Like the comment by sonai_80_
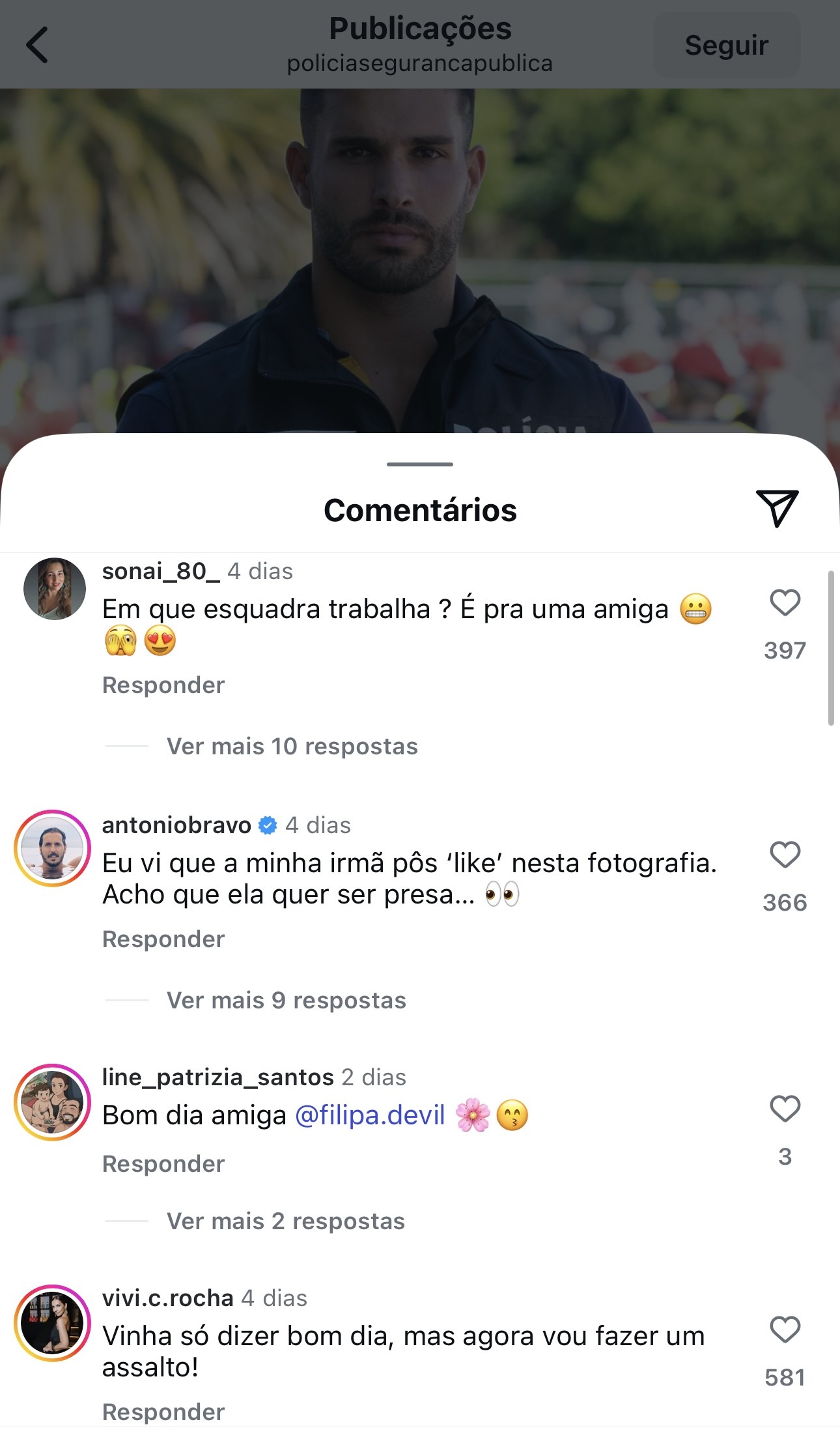 785,603
